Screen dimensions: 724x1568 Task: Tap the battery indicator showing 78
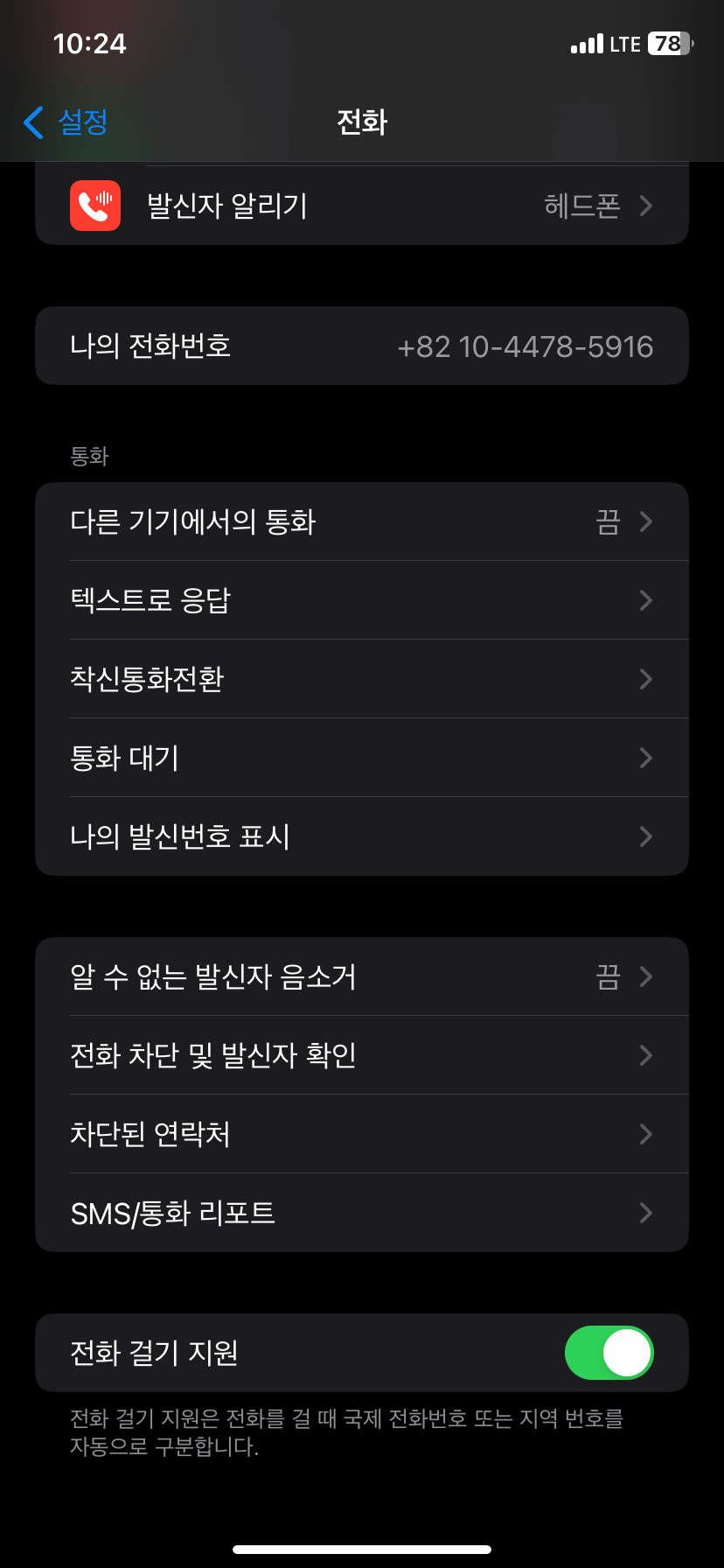pyautogui.click(x=666, y=43)
